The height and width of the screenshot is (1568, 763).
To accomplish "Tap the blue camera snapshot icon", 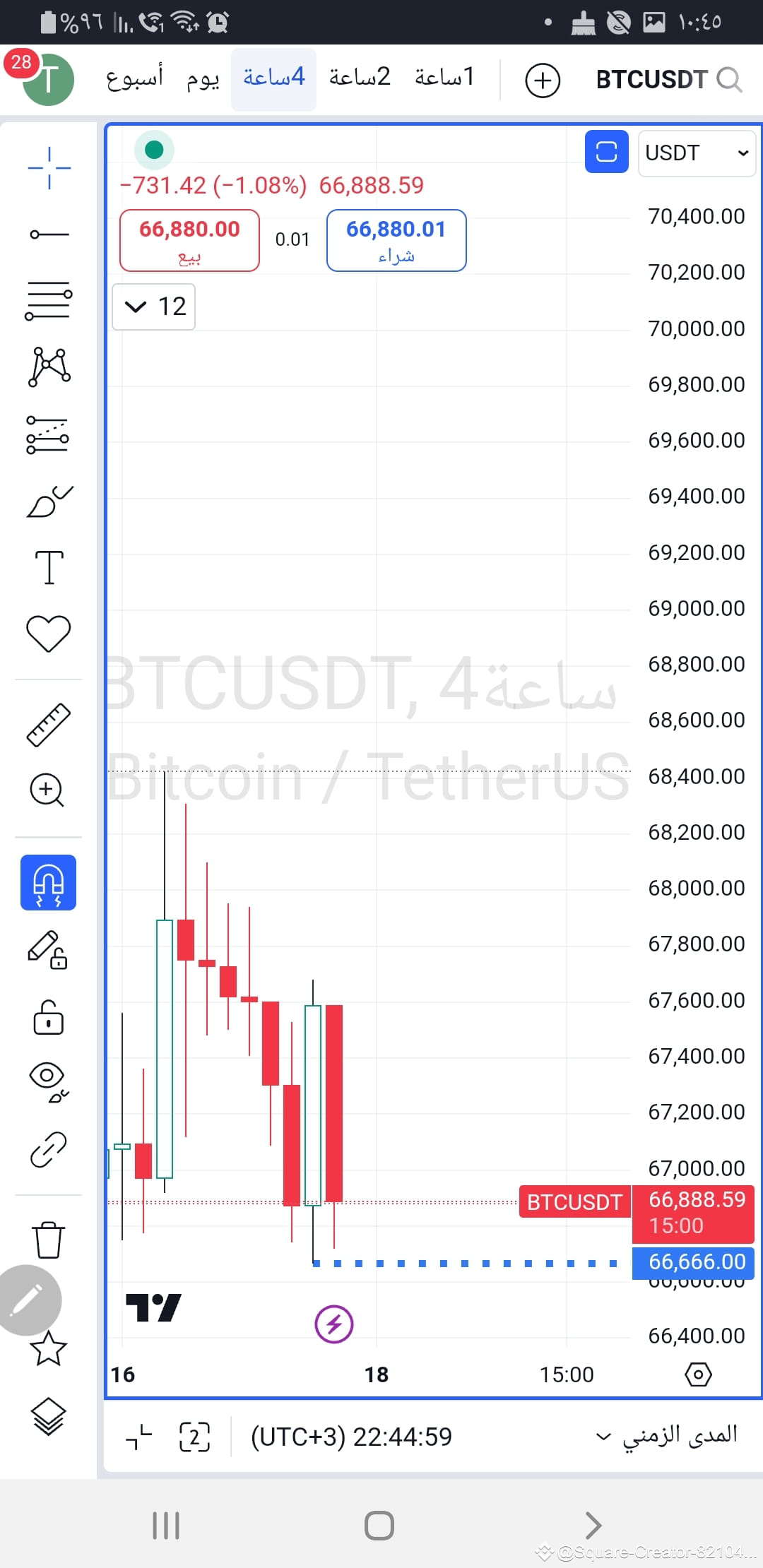I will click(x=606, y=151).
